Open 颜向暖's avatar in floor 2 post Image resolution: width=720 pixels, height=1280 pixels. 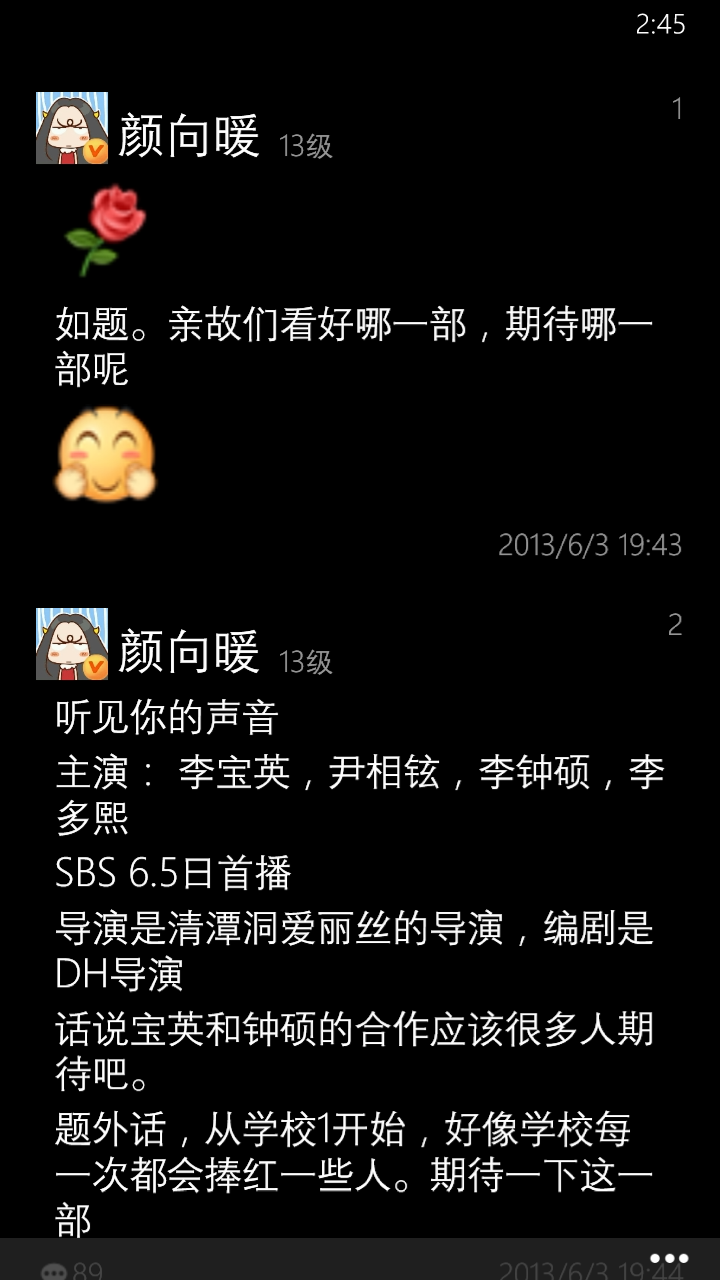click(x=72, y=644)
